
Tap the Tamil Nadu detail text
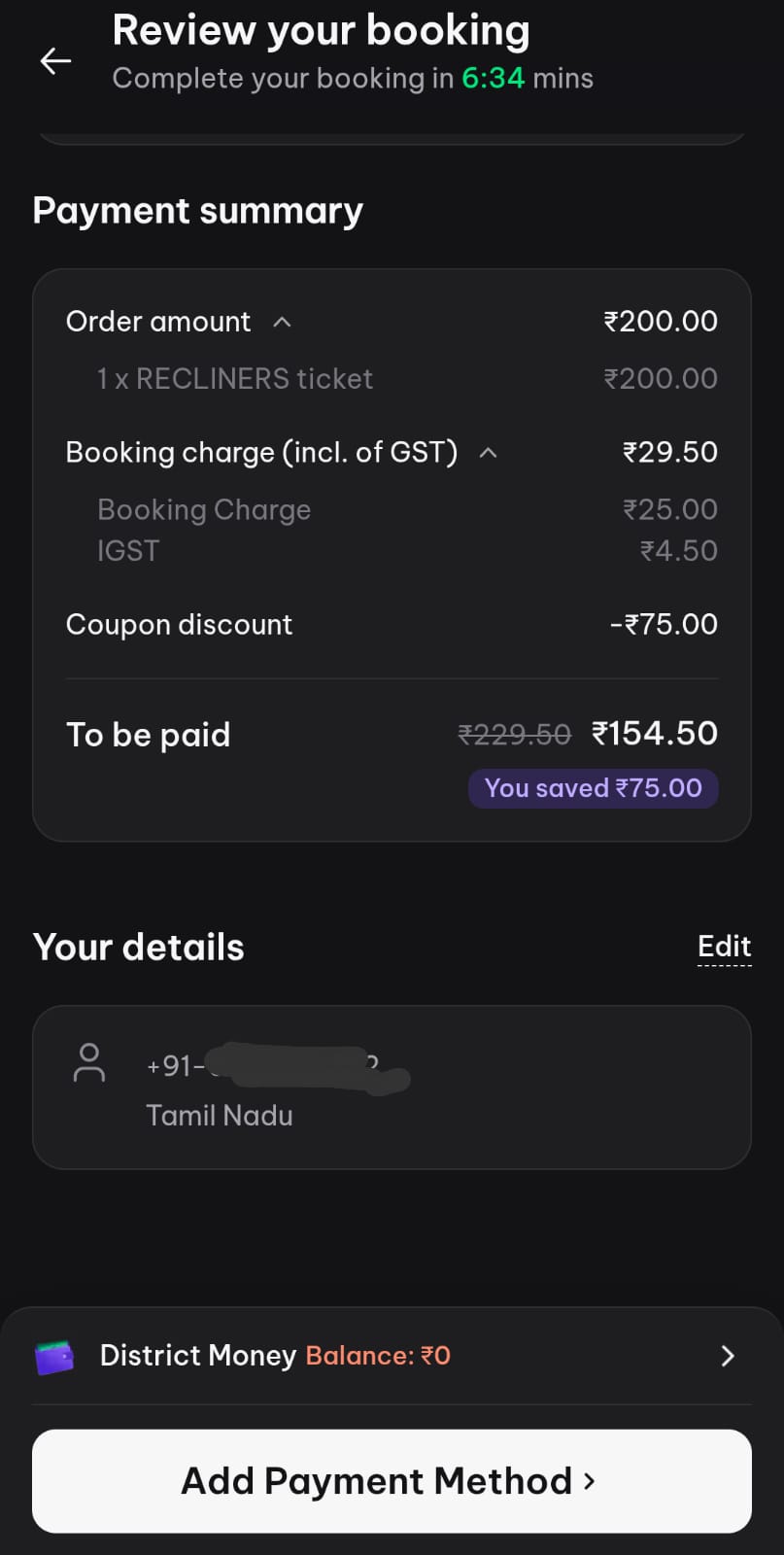(x=220, y=1115)
